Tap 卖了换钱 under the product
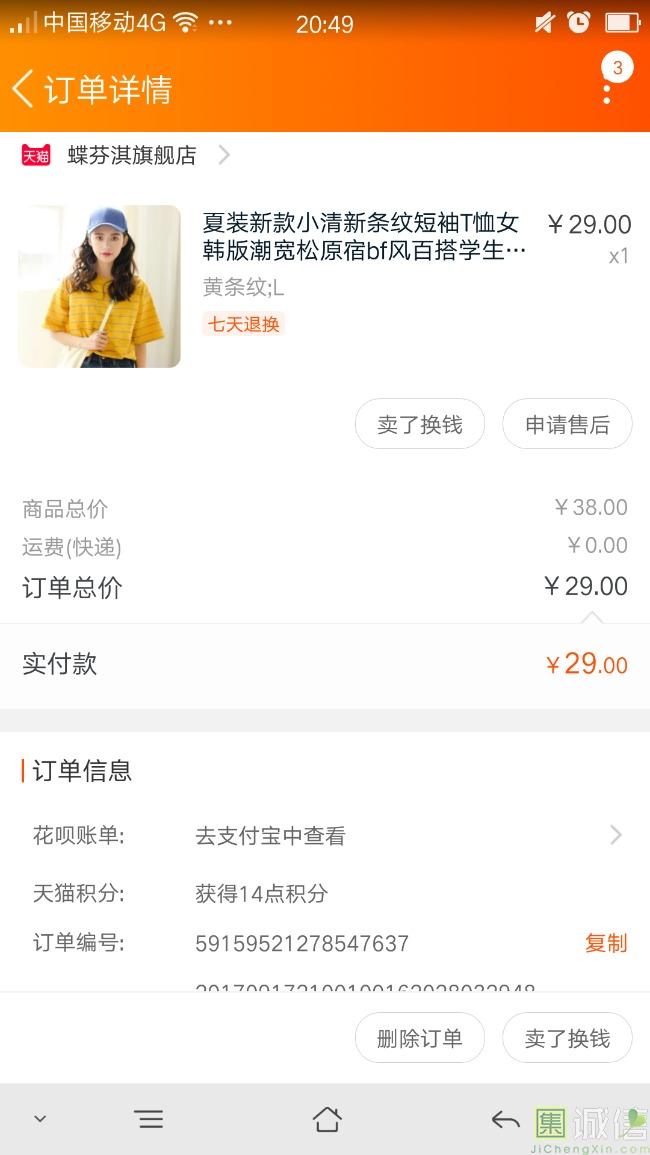This screenshot has width=650, height=1155. (x=419, y=424)
